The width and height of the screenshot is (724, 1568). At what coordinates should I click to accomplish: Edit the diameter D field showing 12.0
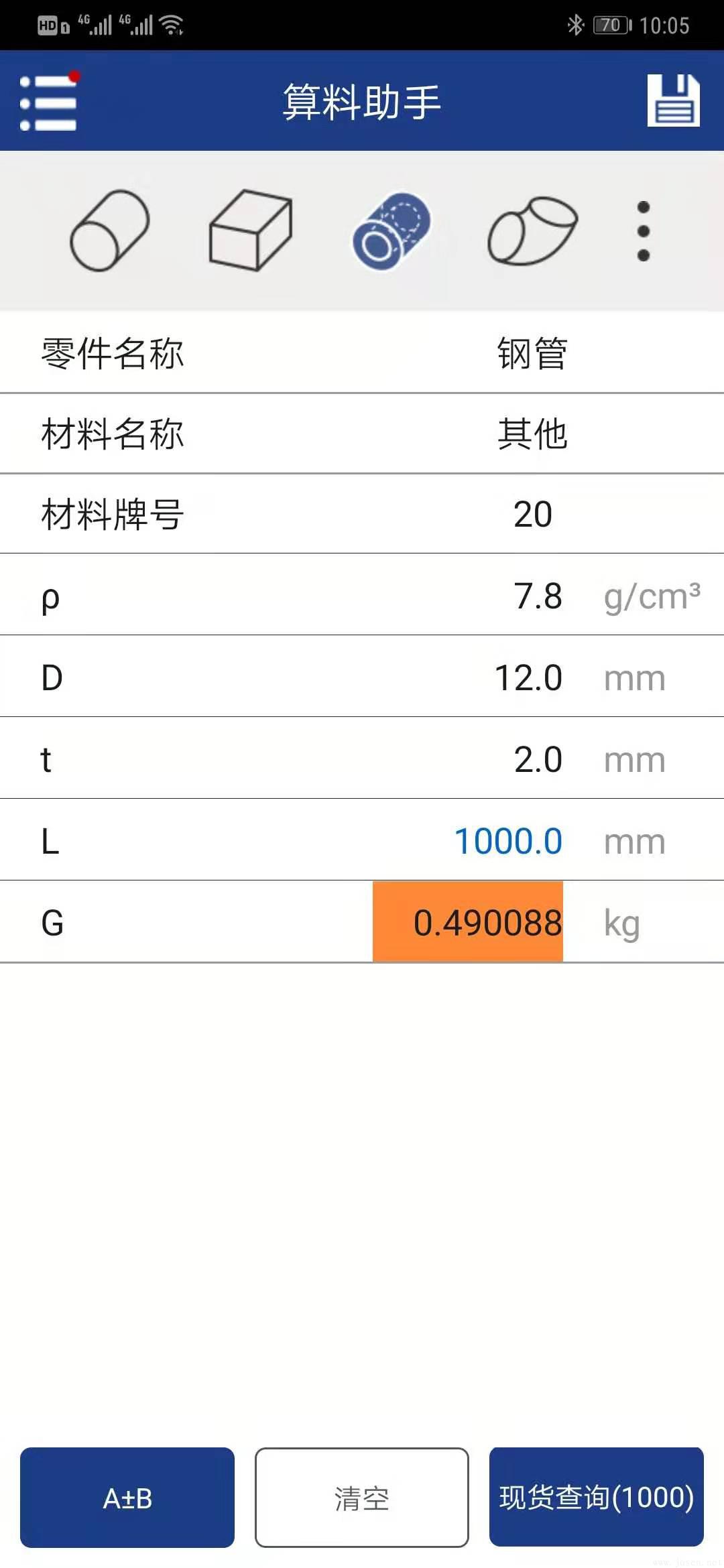click(x=530, y=677)
